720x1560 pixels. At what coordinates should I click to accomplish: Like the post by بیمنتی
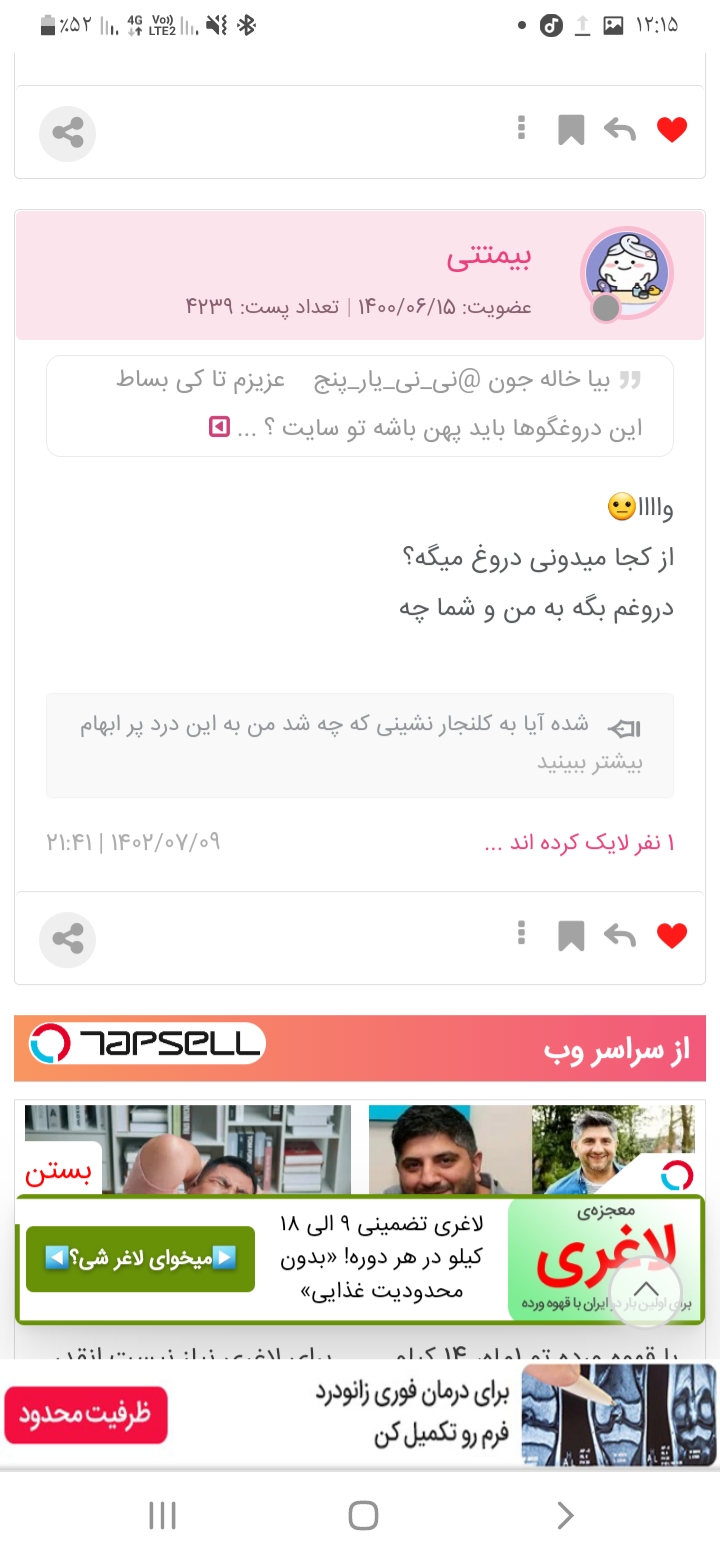click(672, 936)
